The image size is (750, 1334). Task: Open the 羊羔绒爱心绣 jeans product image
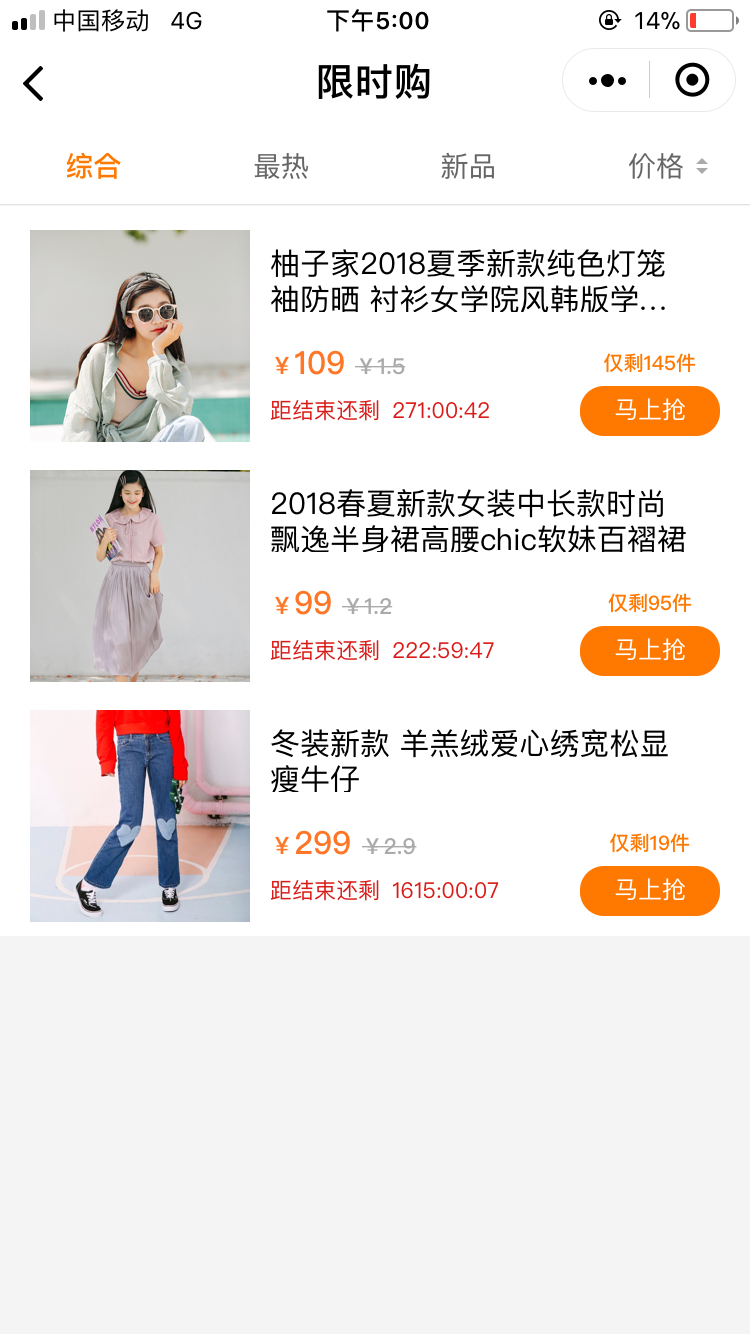tap(140, 816)
